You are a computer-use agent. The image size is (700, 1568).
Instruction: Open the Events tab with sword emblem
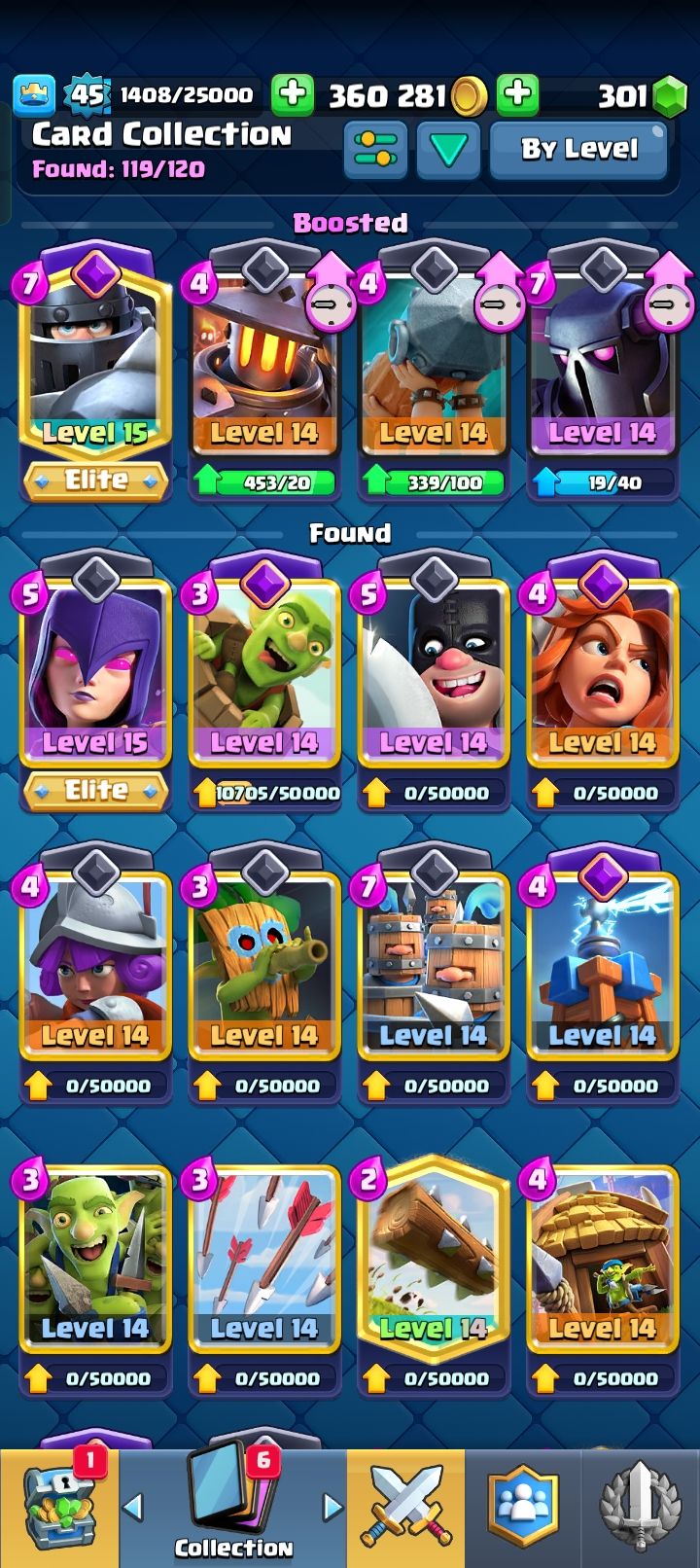tap(640, 1508)
